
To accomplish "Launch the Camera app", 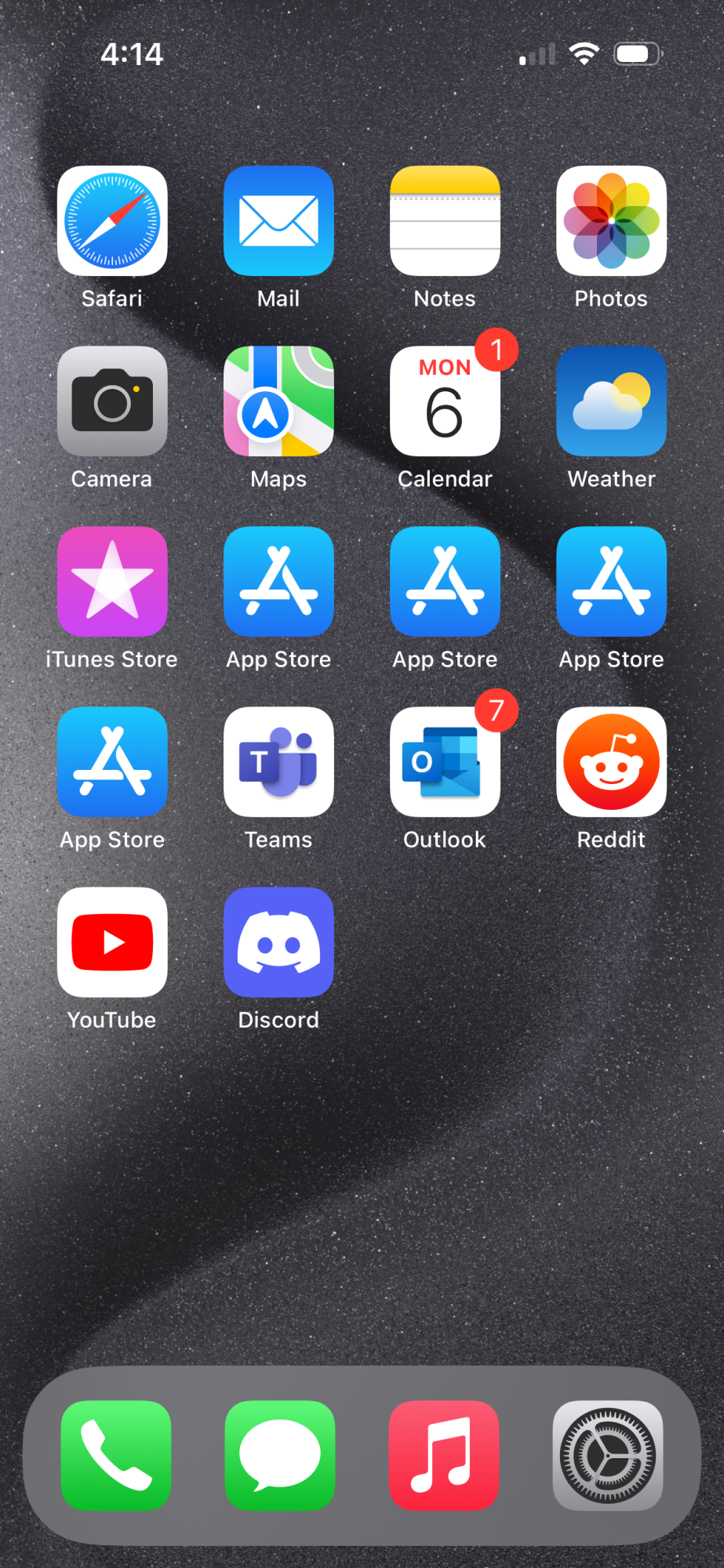I will click(112, 401).
